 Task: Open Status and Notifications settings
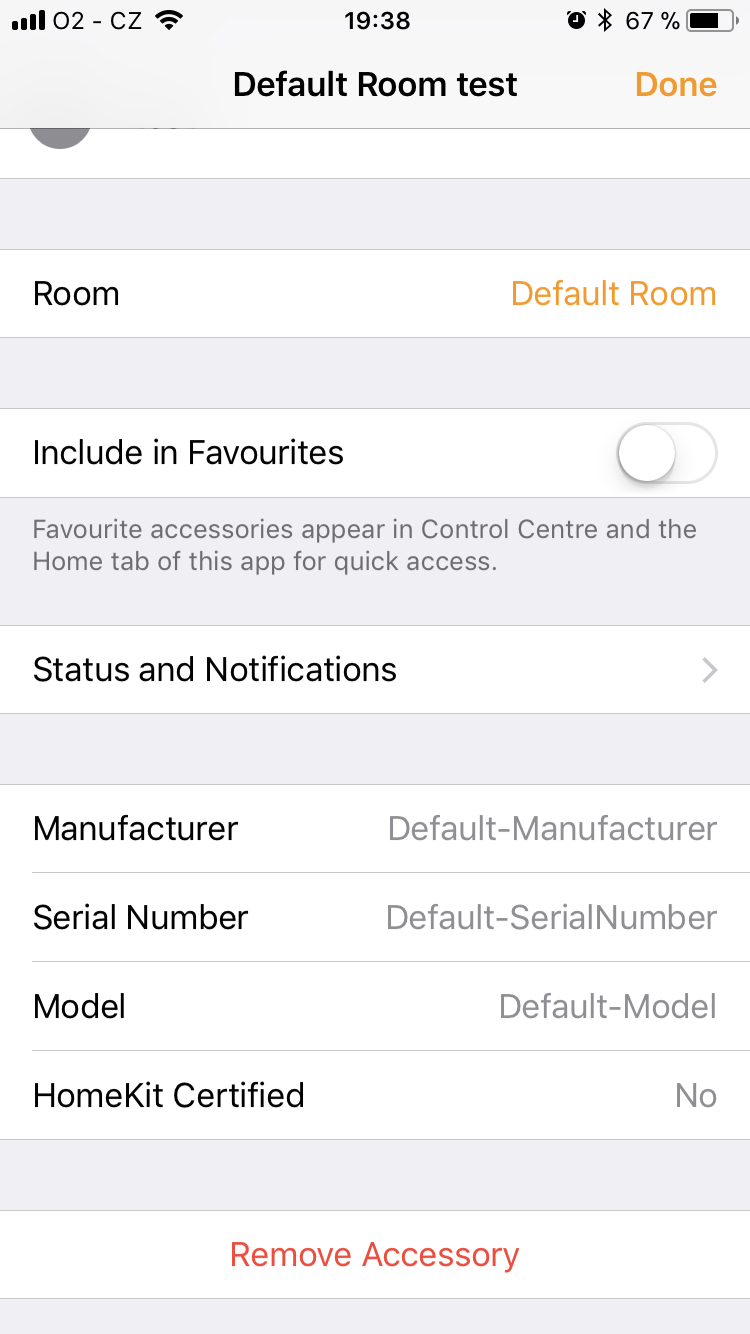point(375,670)
